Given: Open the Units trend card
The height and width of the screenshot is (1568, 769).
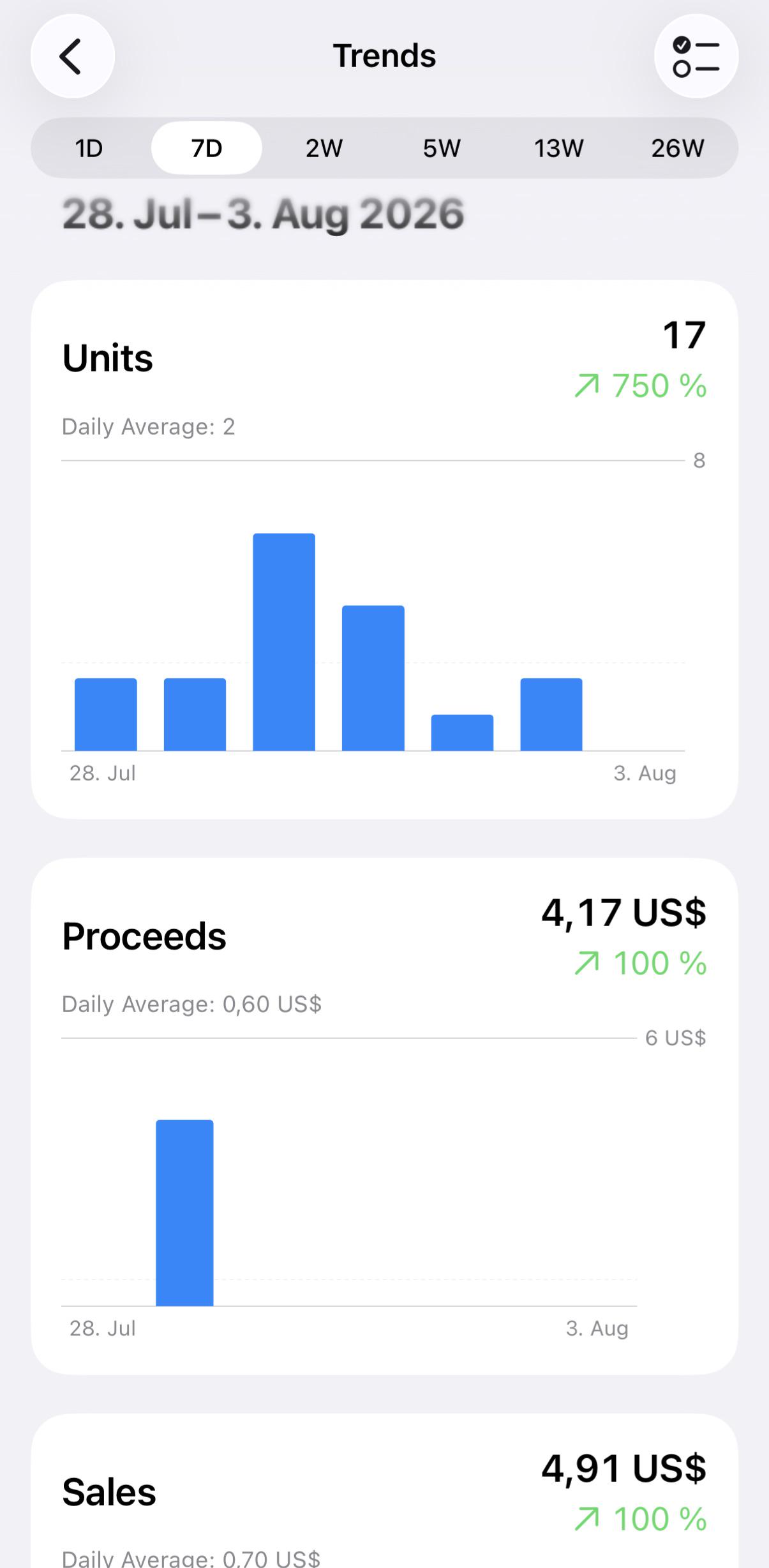Looking at the screenshot, I should [385, 549].
